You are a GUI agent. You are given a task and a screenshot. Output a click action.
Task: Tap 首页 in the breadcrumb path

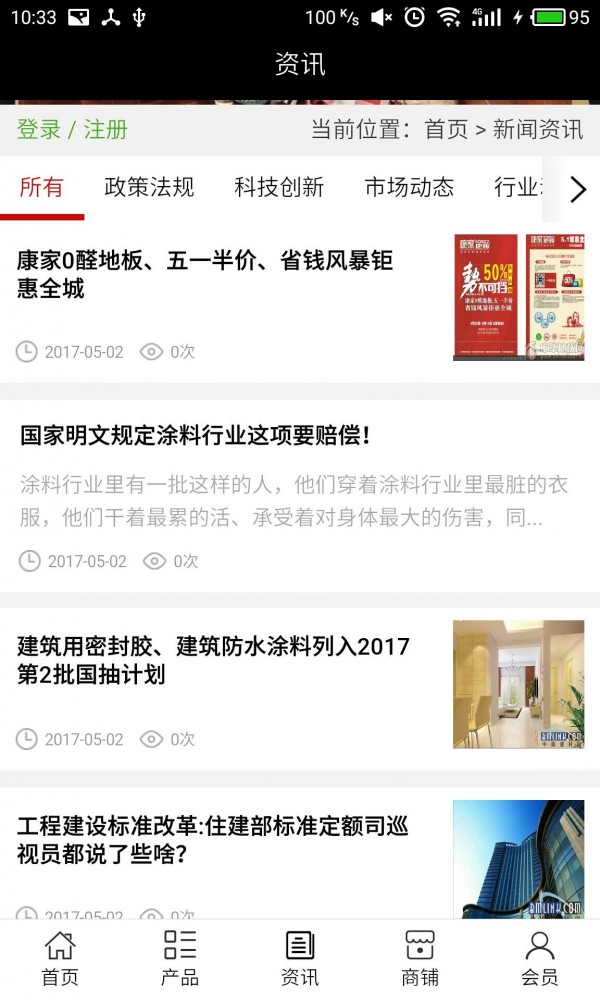coord(446,130)
